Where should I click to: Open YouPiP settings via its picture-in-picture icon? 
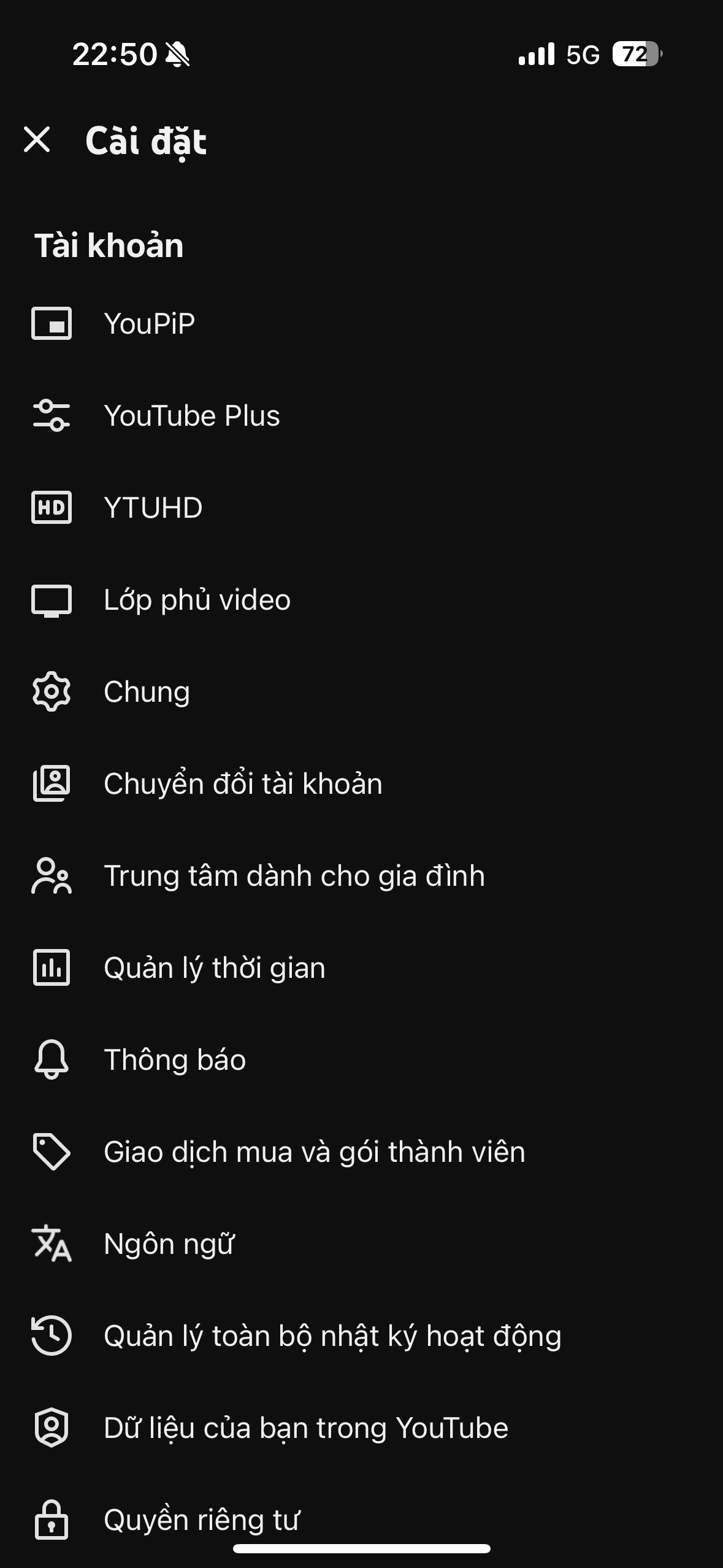52,325
